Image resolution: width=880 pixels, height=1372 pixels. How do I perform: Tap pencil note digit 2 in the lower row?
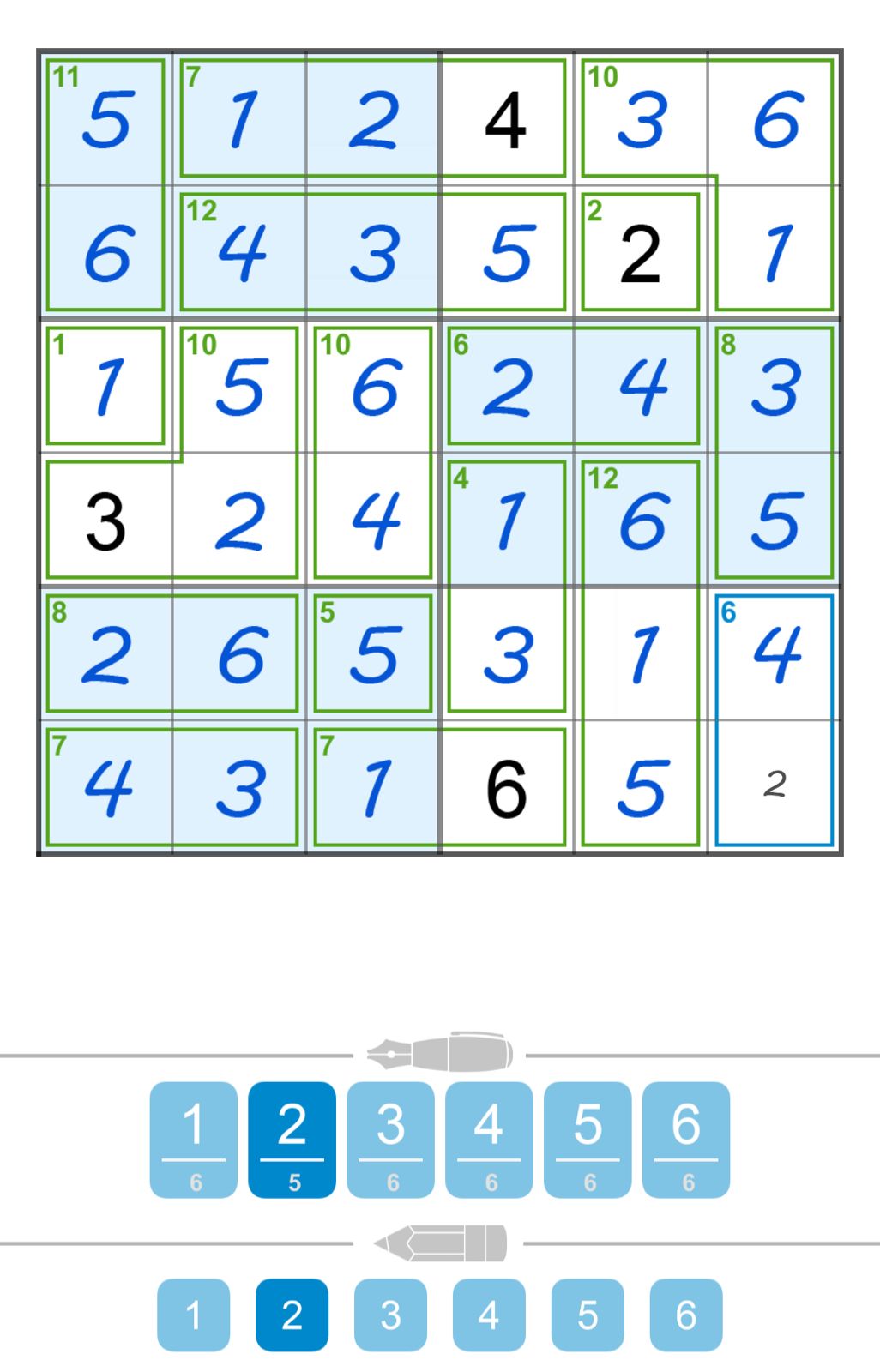click(x=292, y=1315)
